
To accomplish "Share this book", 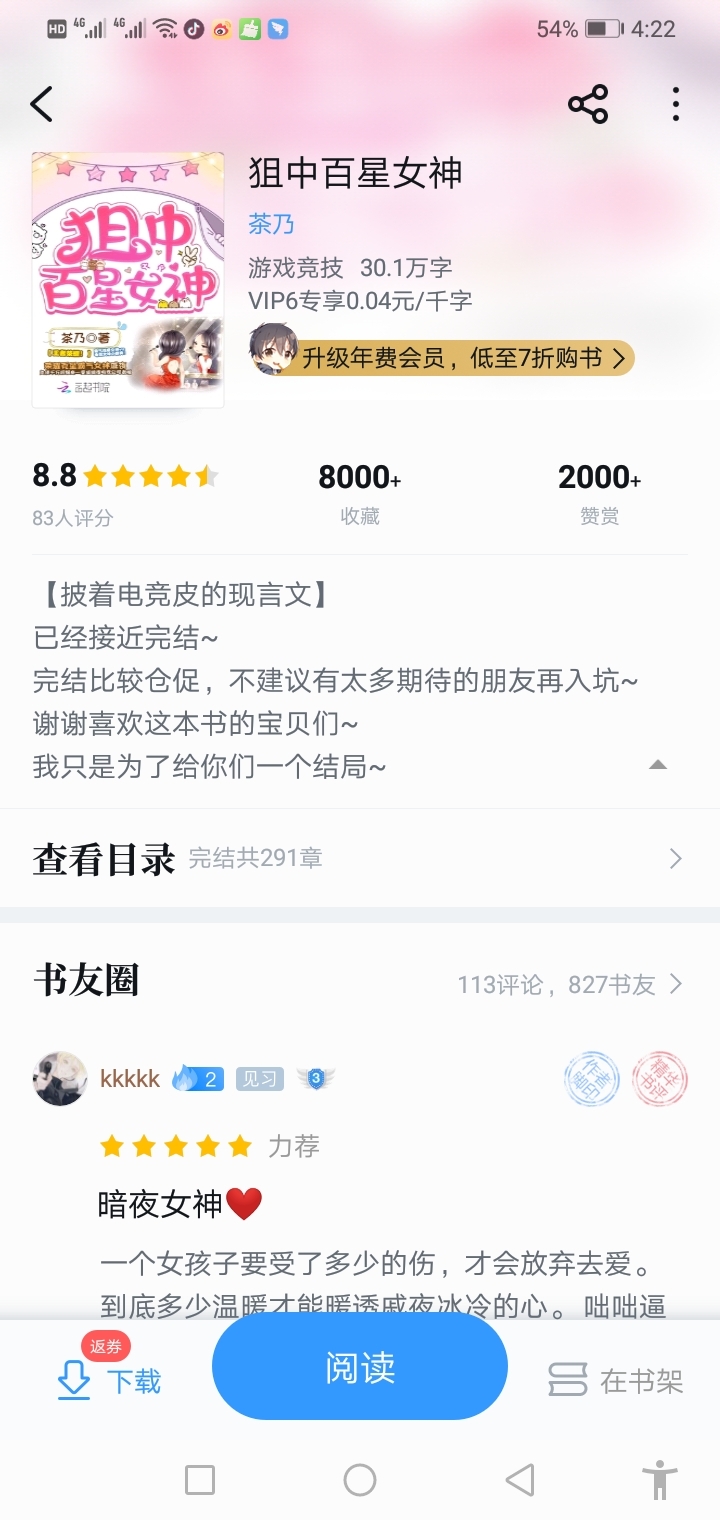I will click(x=588, y=104).
